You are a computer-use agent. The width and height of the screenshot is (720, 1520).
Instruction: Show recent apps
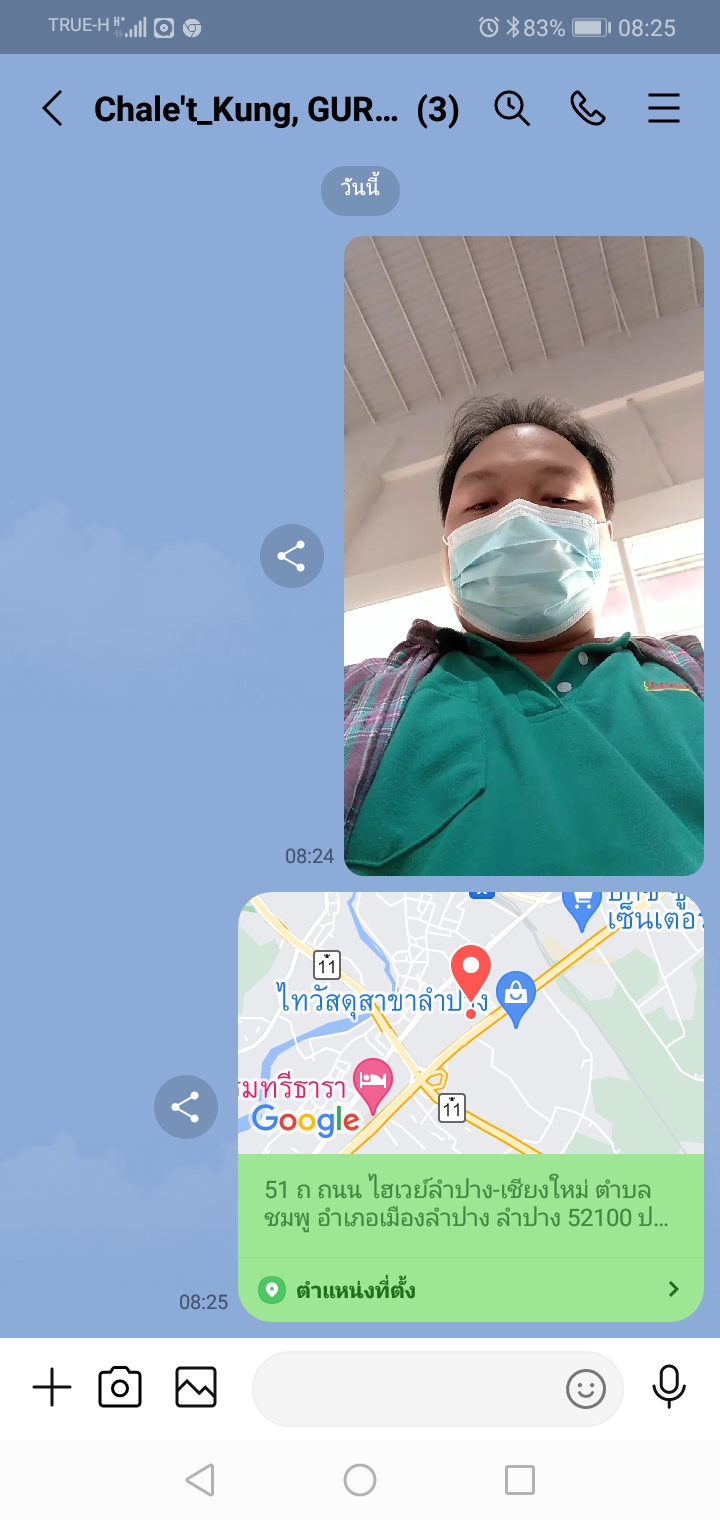(520, 1480)
